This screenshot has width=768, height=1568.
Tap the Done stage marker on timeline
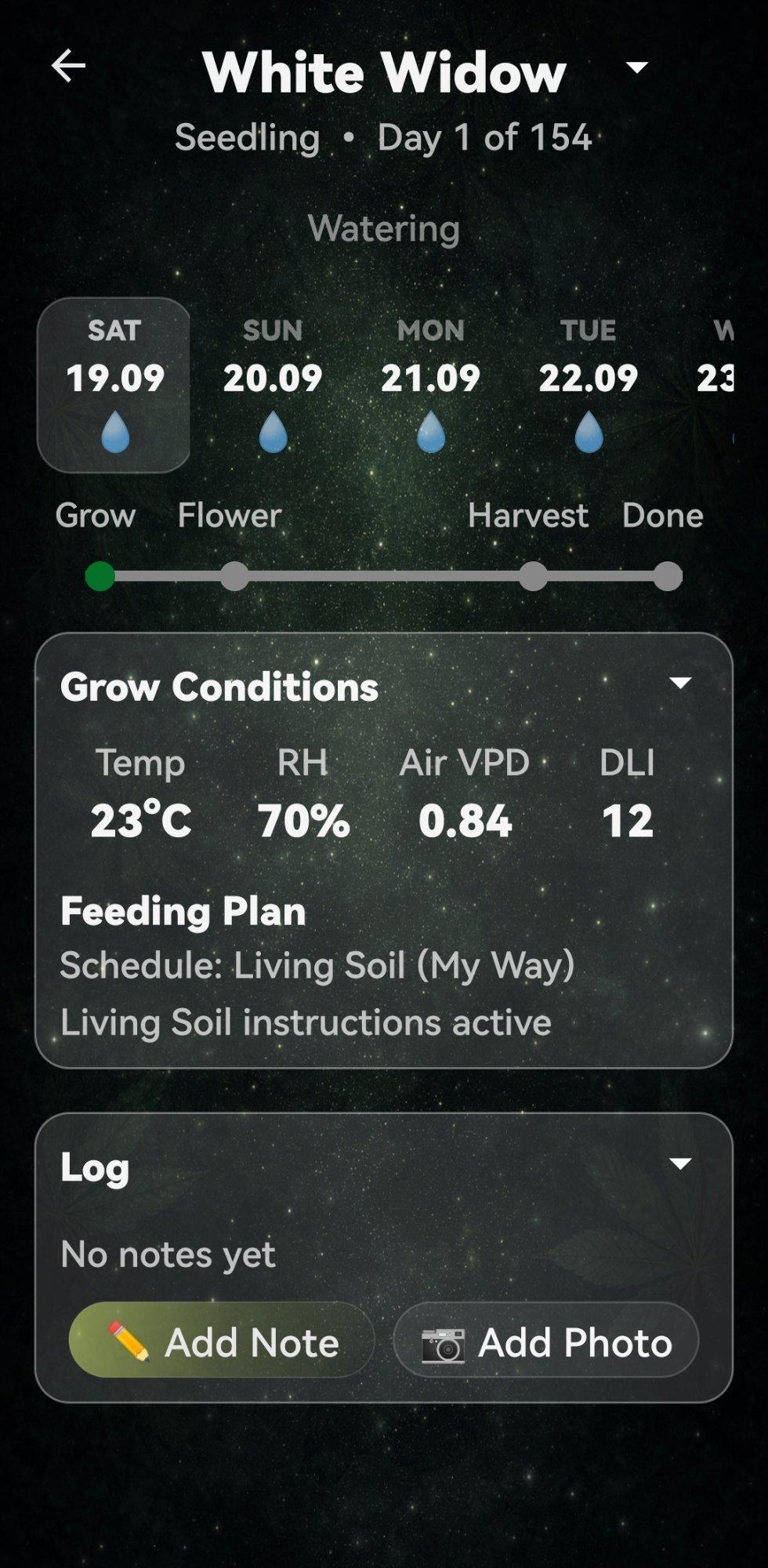(x=668, y=576)
